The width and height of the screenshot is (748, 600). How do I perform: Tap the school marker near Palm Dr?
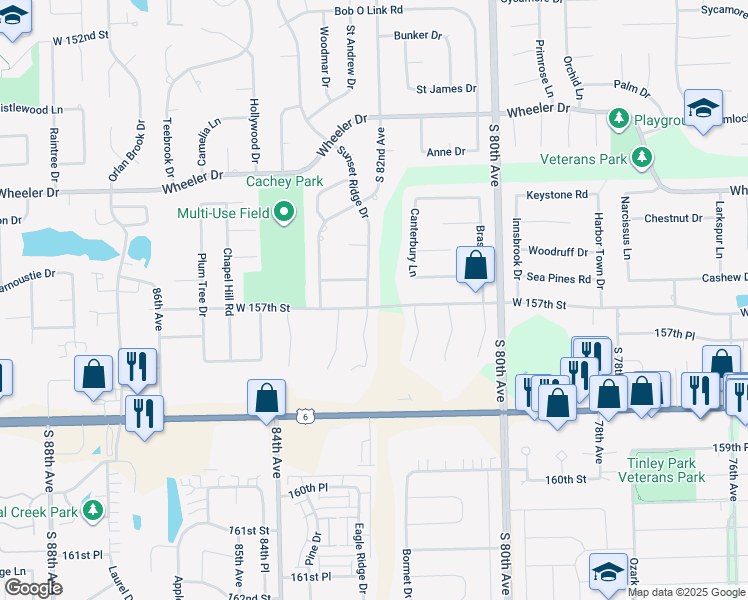704,107
